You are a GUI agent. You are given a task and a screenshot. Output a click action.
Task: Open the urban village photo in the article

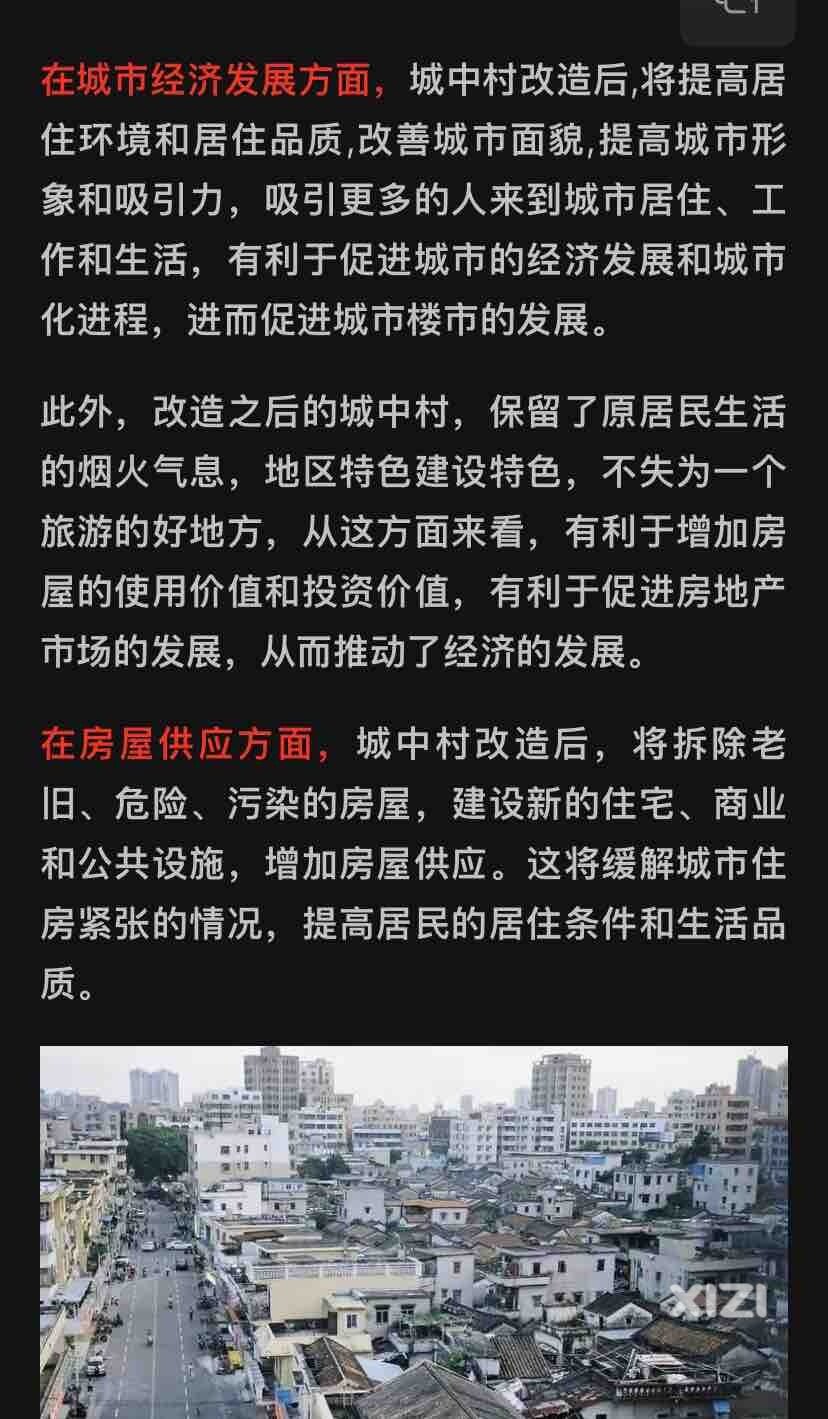click(x=414, y=1232)
